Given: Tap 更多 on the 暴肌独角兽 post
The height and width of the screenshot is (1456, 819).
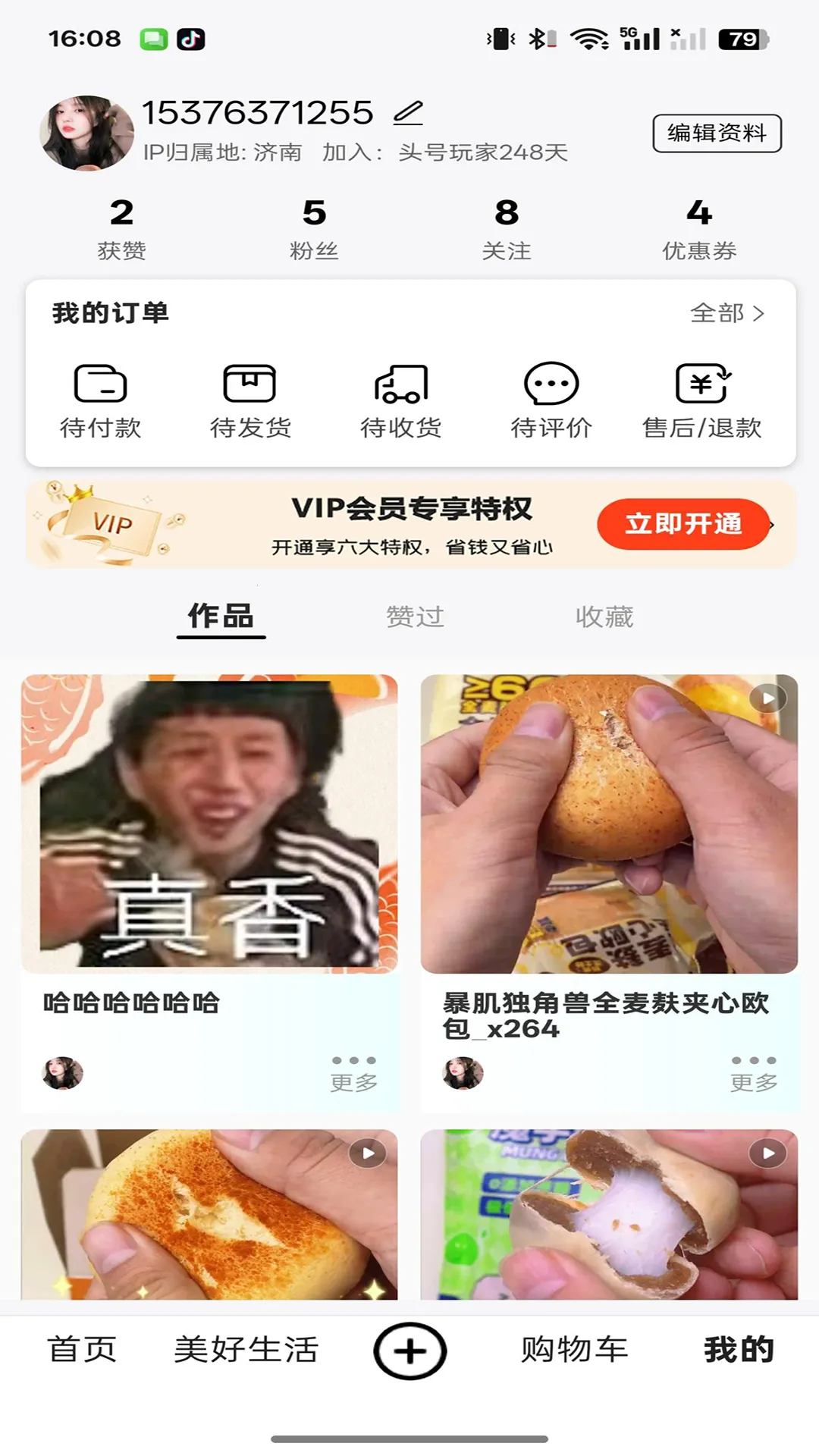Looking at the screenshot, I should 754,1072.
